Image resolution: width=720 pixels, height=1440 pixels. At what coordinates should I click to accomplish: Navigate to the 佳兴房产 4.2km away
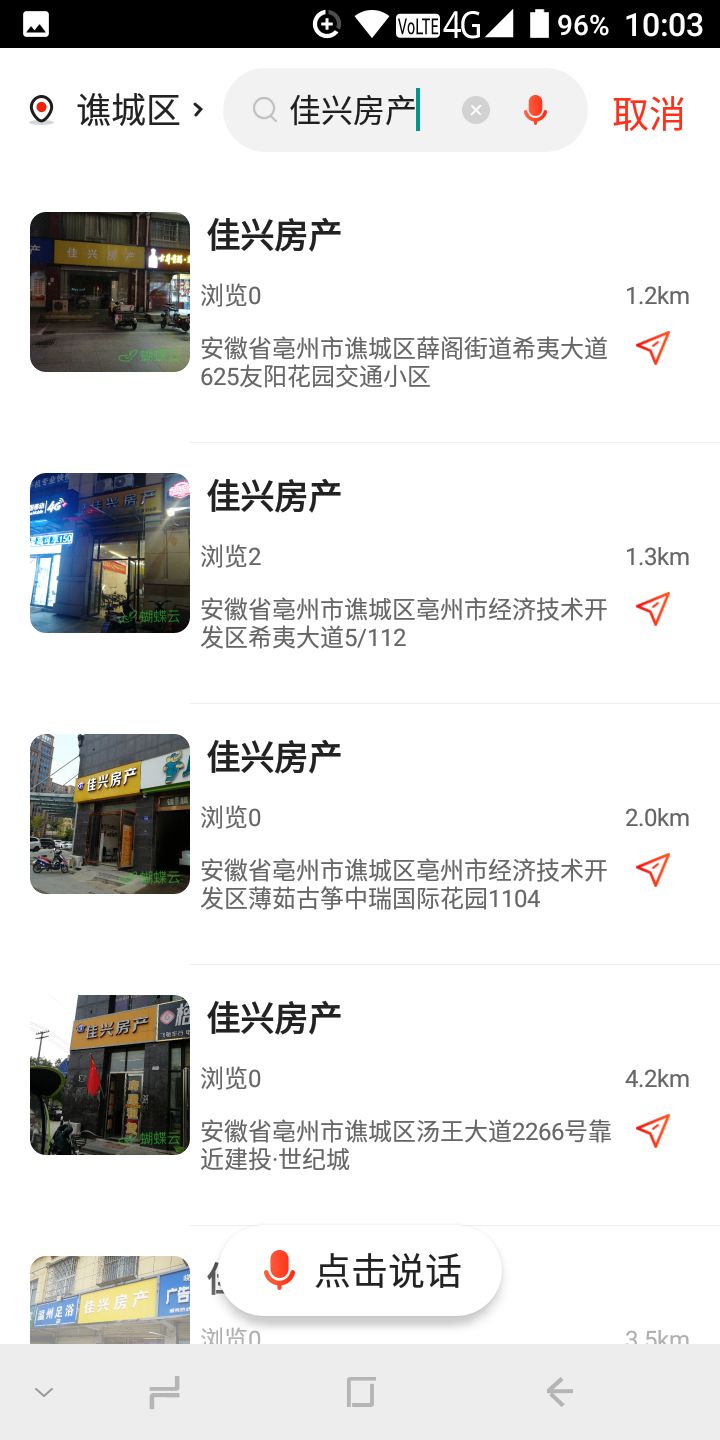[652, 1131]
